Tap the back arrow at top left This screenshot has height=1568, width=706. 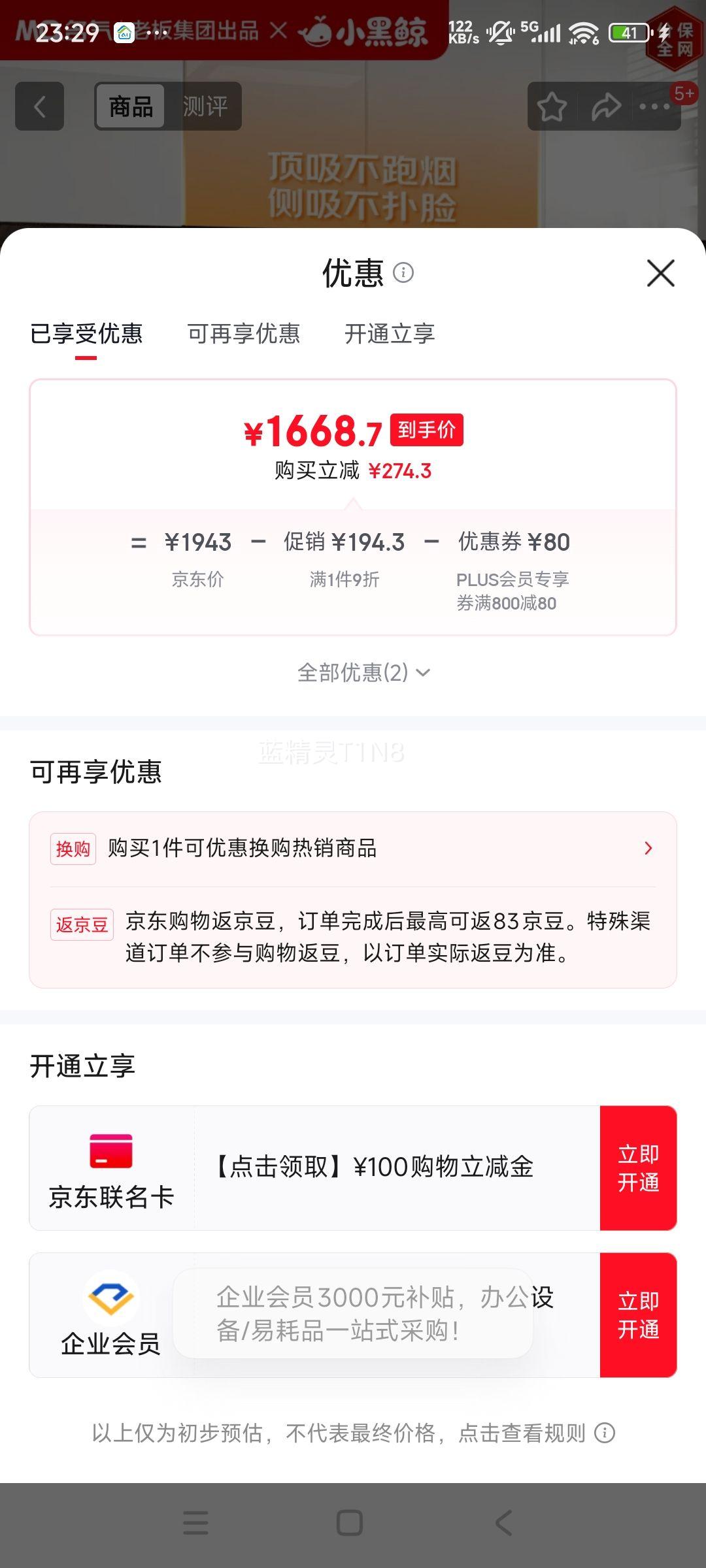tap(39, 106)
